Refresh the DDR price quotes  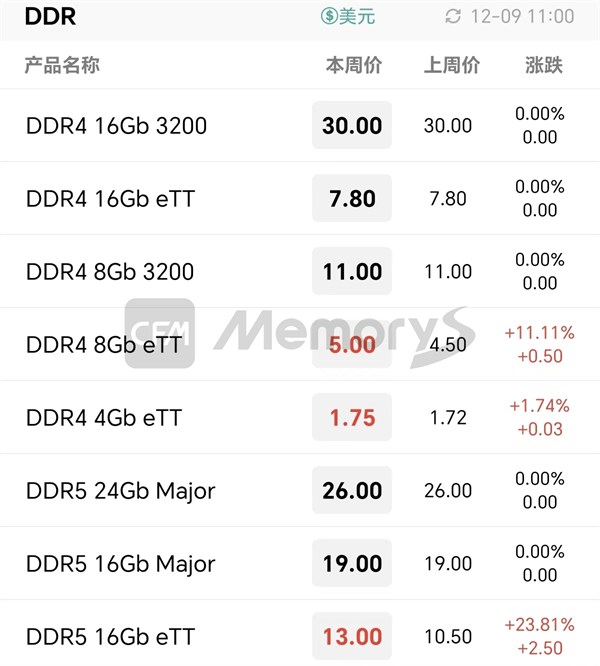click(453, 16)
